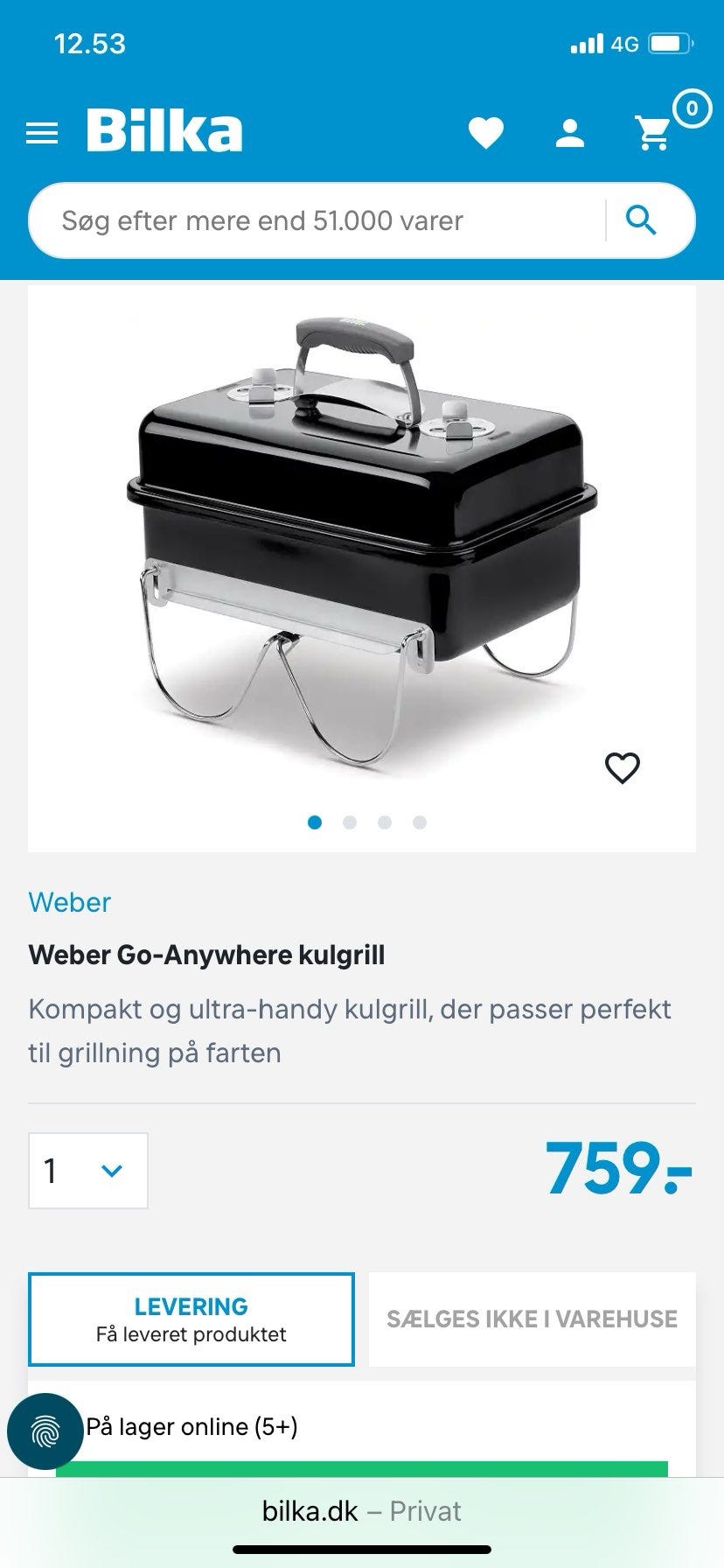Open the hamburger navigation menu
The image size is (724, 1568).
coord(42,132)
